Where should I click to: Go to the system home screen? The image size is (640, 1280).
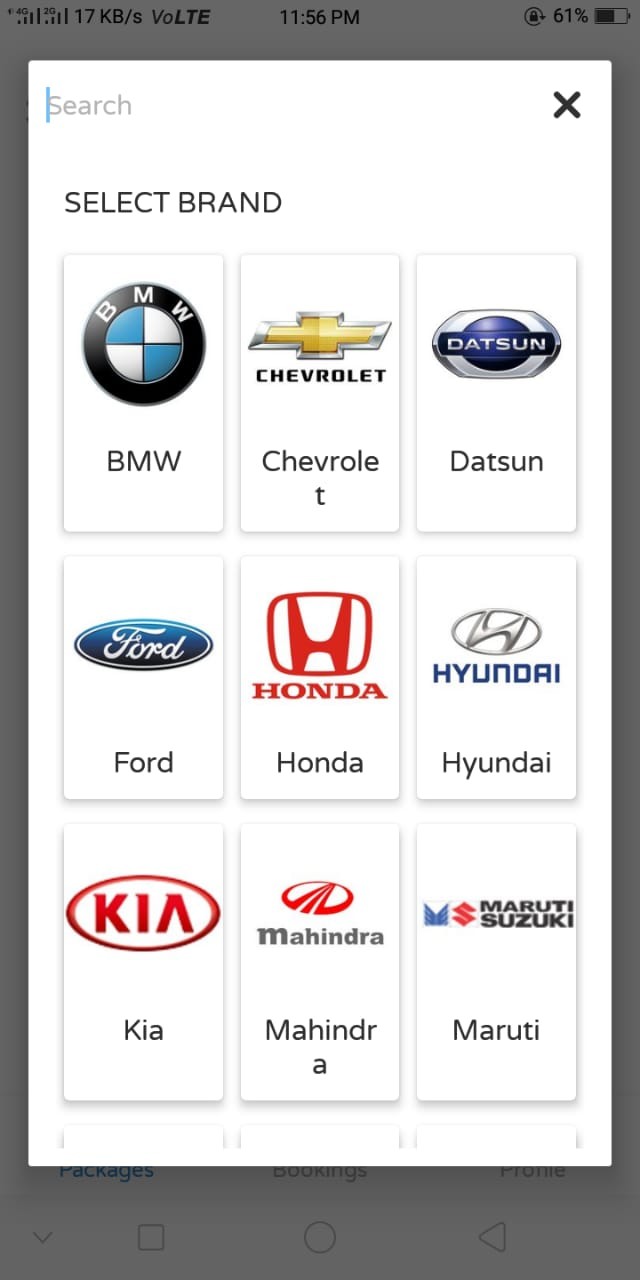320,1238
